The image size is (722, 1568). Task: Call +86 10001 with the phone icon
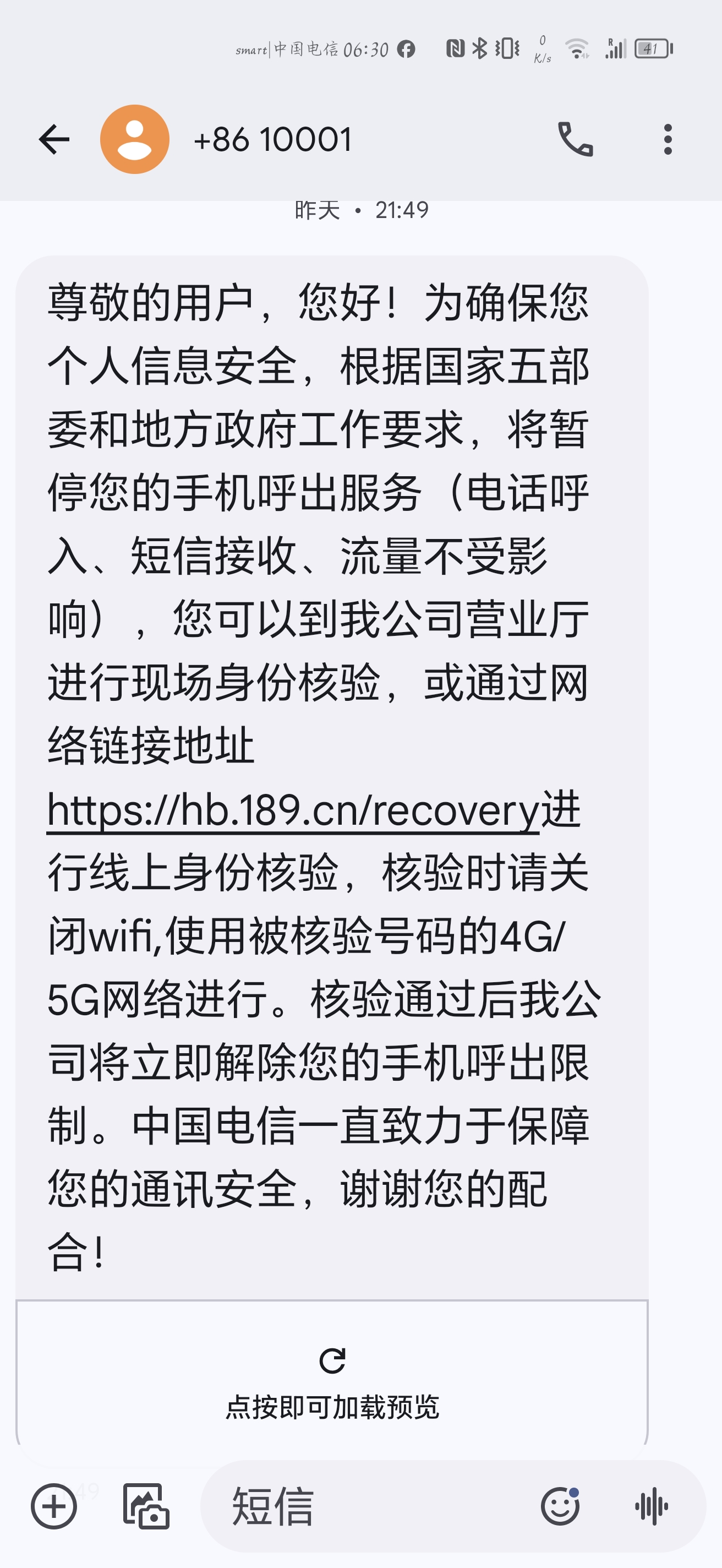[x=575, y=139]
